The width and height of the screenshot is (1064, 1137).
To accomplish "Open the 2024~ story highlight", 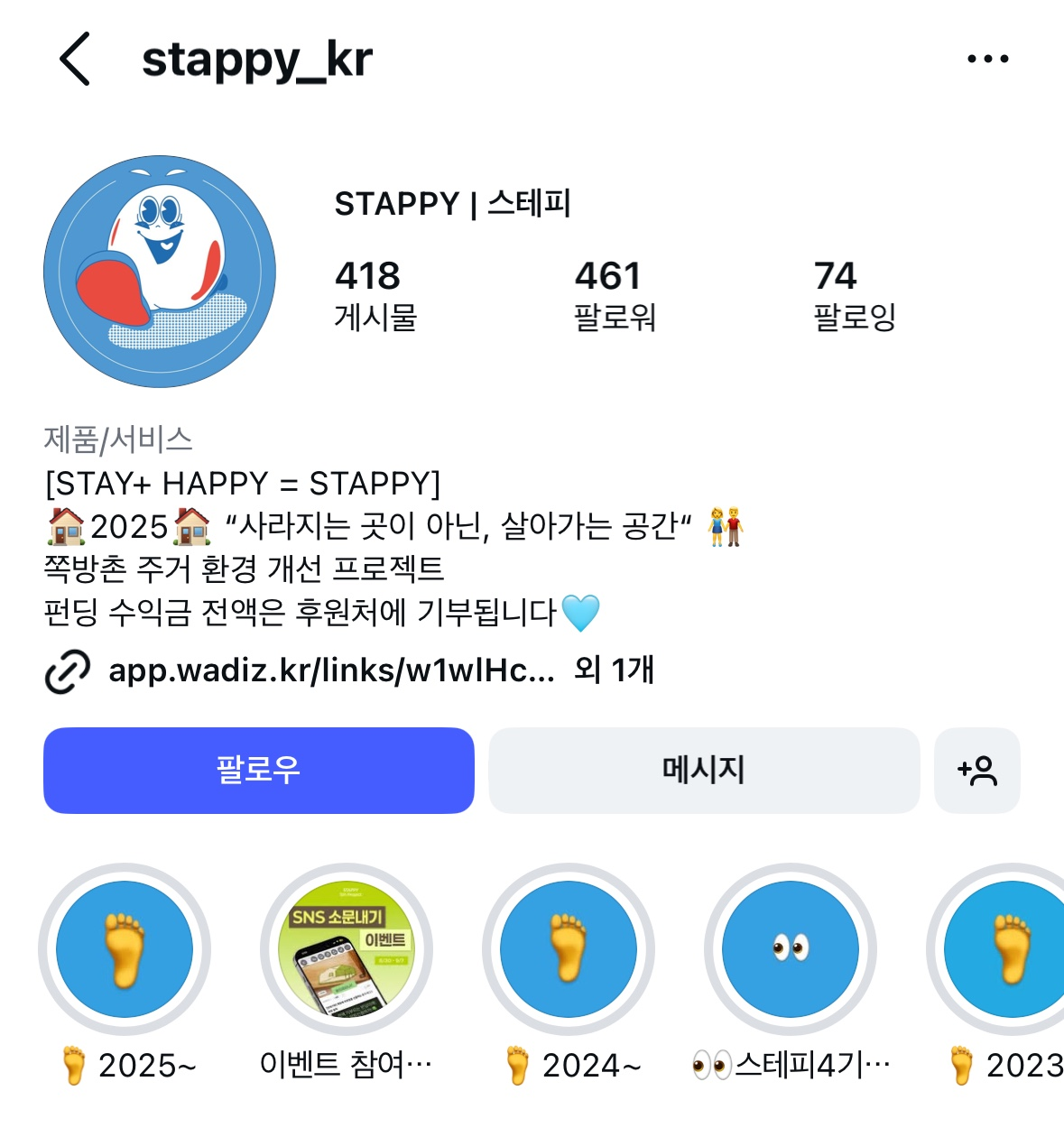I will click(x=569, y=949).
